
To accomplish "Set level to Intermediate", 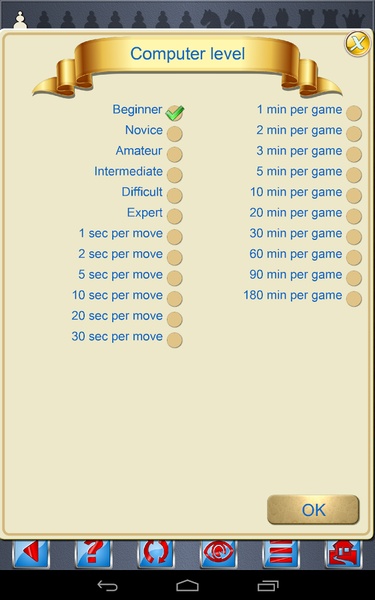I will click(x=174, y=175).
